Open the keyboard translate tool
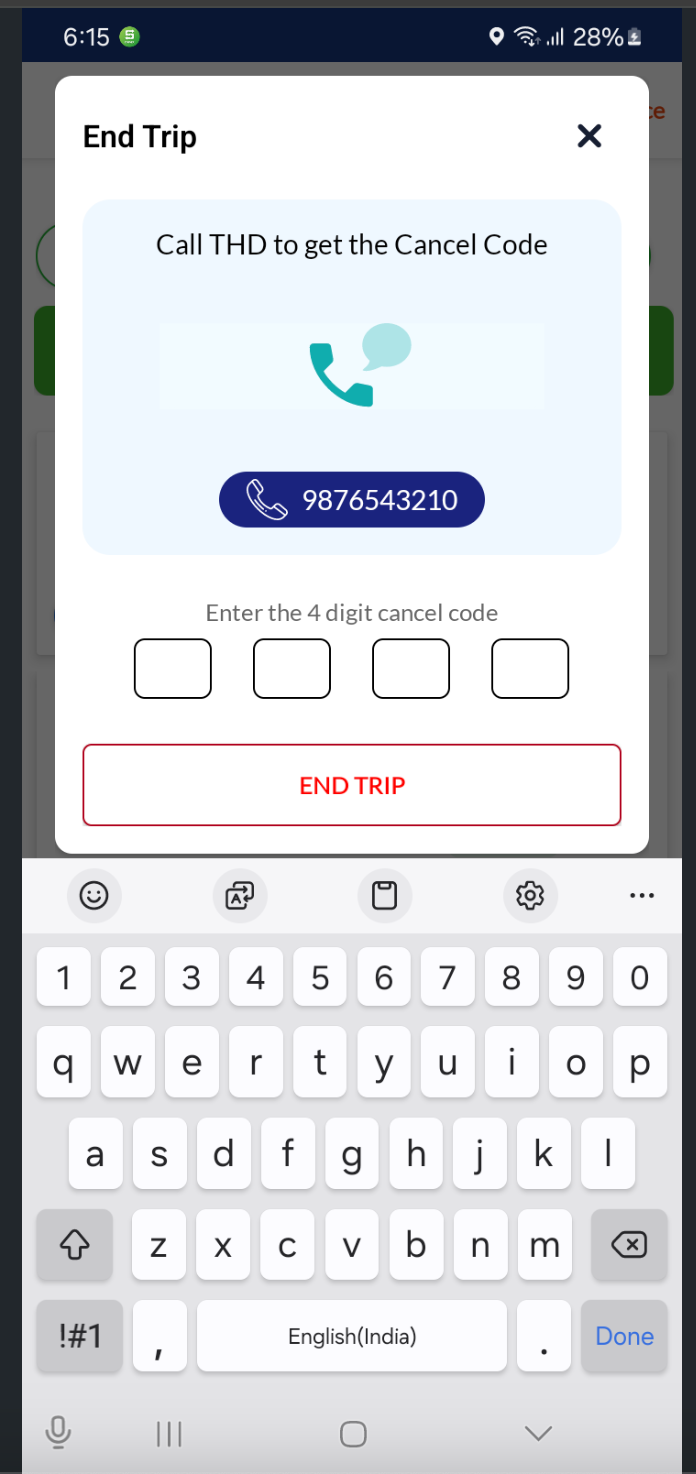 coord(240,895)
